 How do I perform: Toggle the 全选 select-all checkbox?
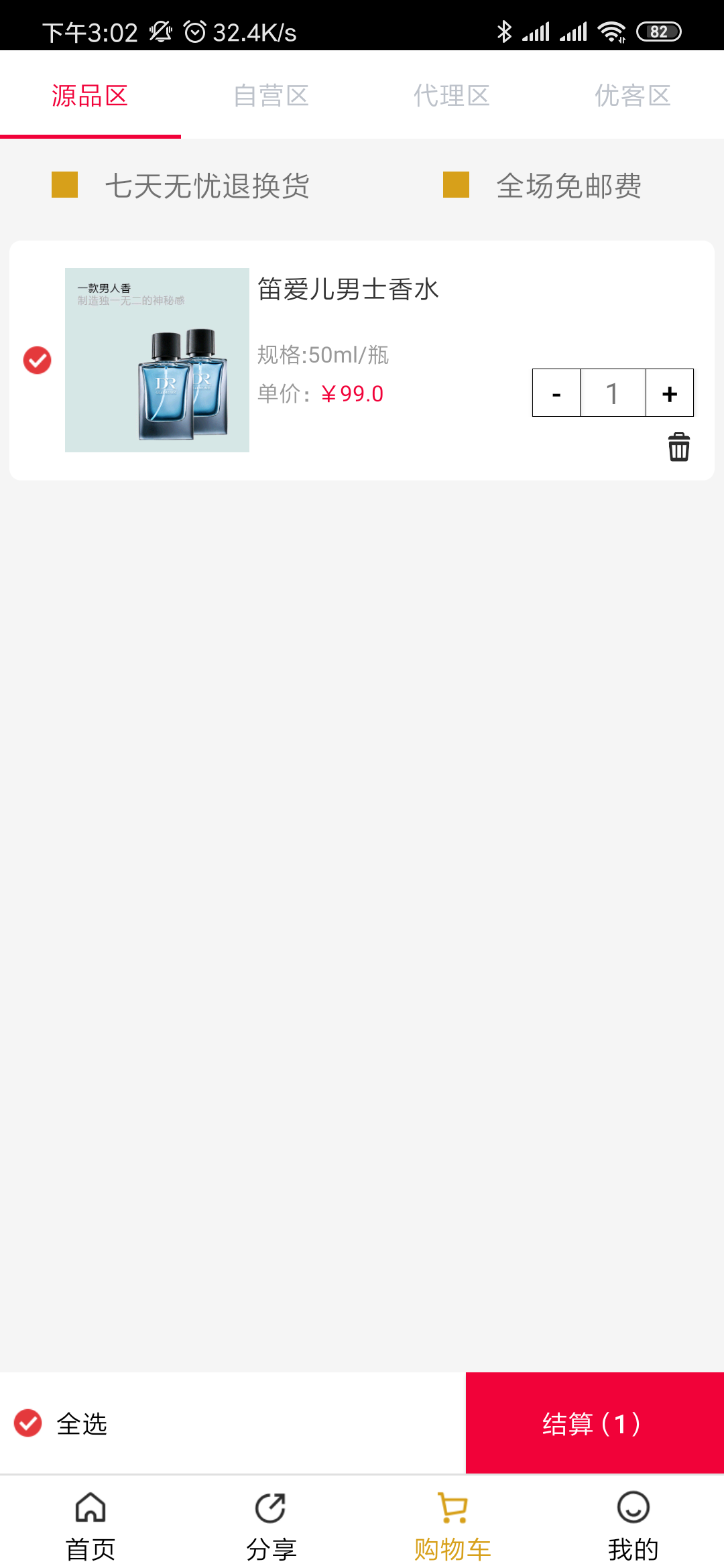tap(29, 1423)
